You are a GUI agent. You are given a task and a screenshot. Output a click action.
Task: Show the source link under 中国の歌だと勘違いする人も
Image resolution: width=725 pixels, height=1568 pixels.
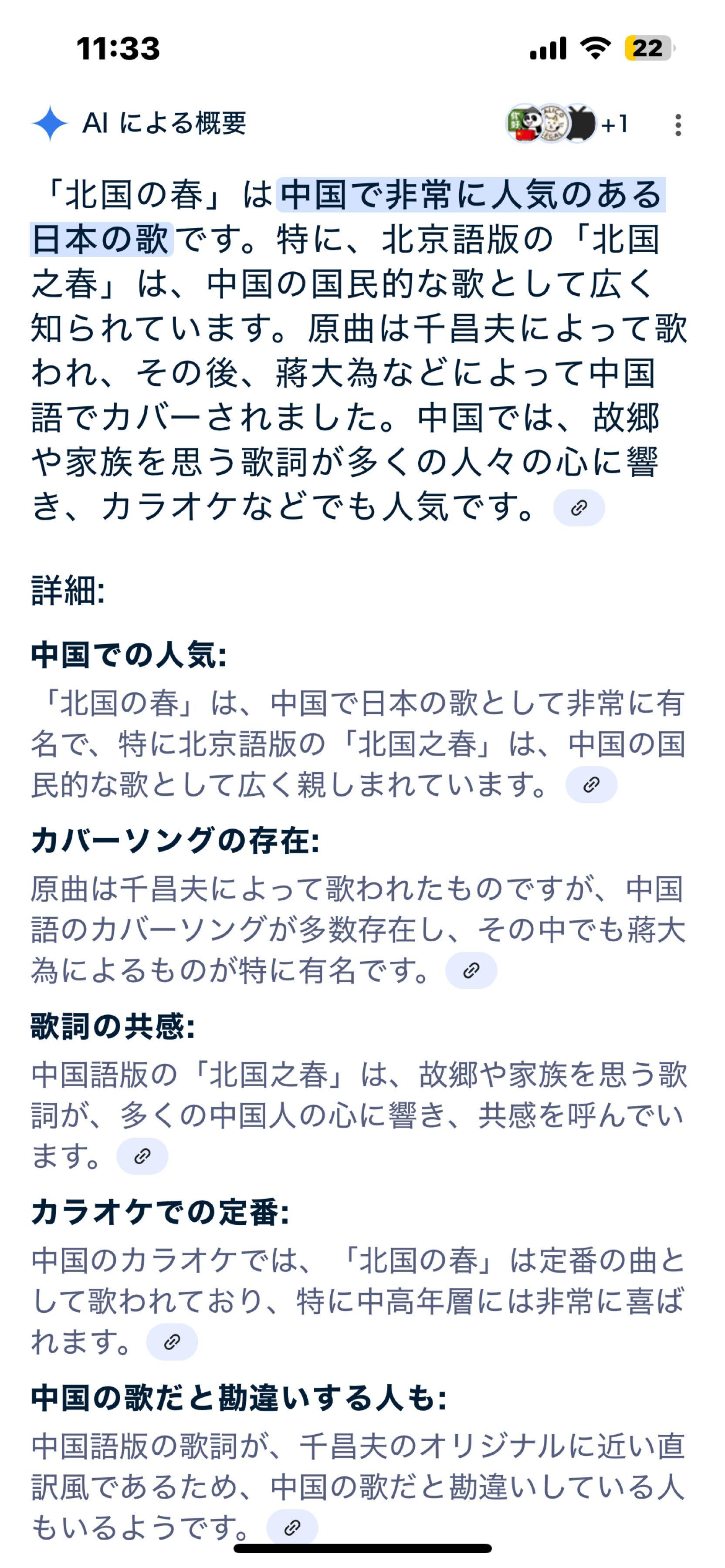(x=292, y=1527)
